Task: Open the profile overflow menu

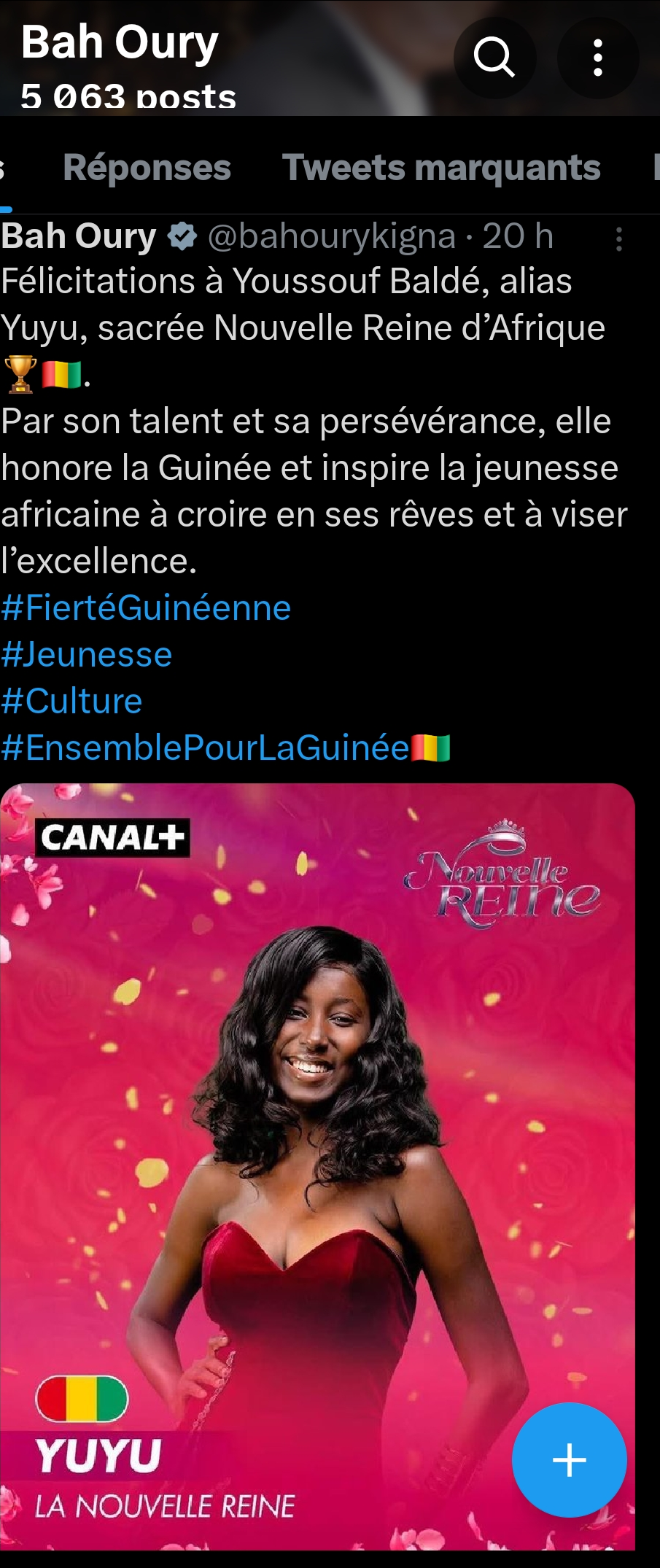Action: click(x=598, y=58)
